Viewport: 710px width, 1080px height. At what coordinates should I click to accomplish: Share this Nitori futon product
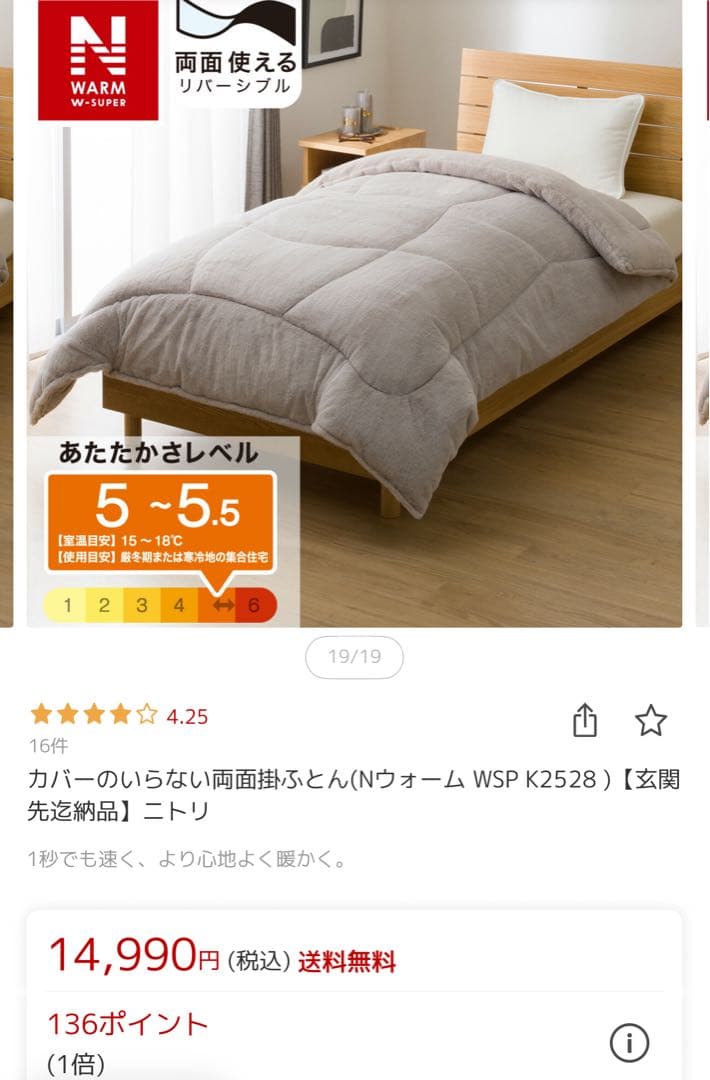pyautogui.click(x=585, y=720)
